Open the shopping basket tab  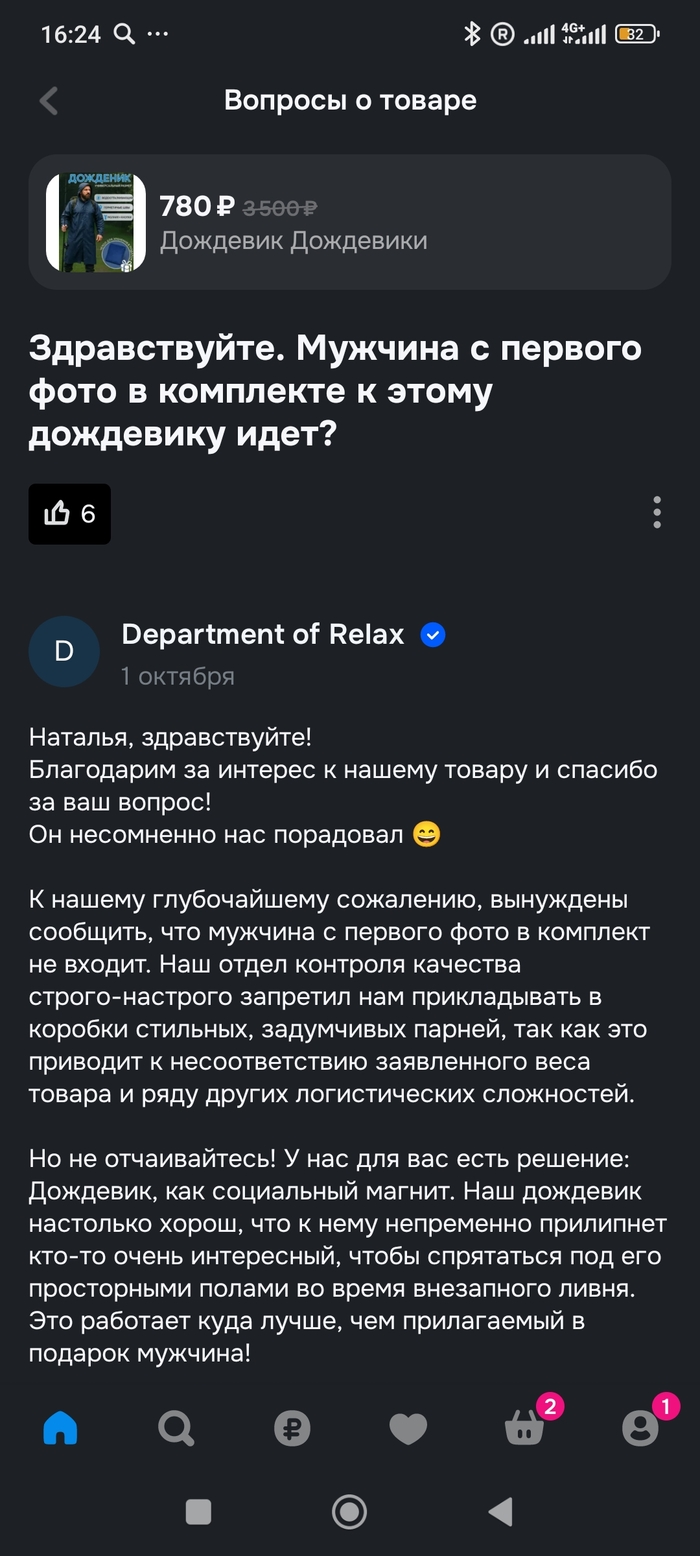(525, 1429)
